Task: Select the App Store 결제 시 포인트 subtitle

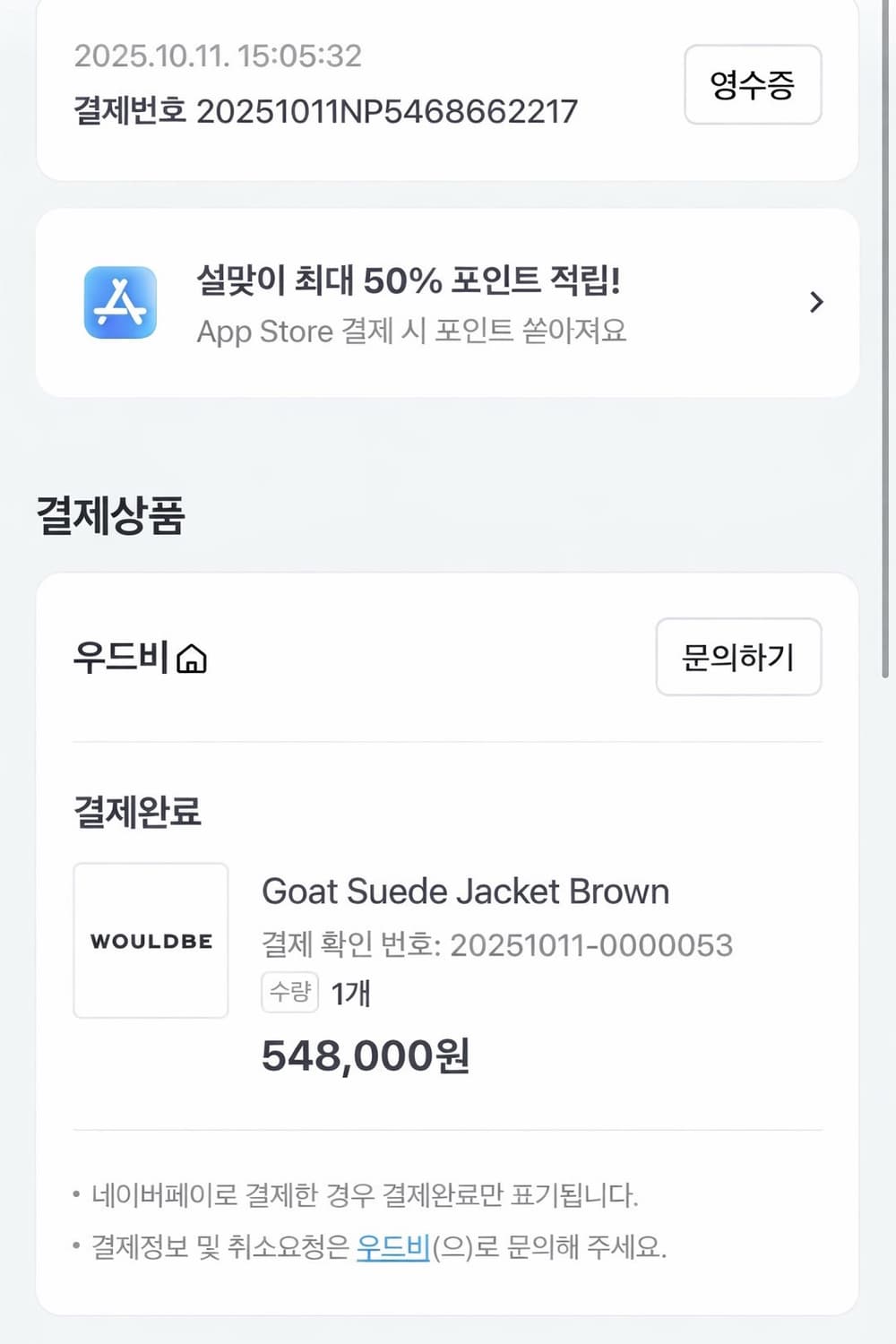Action: 411,332
